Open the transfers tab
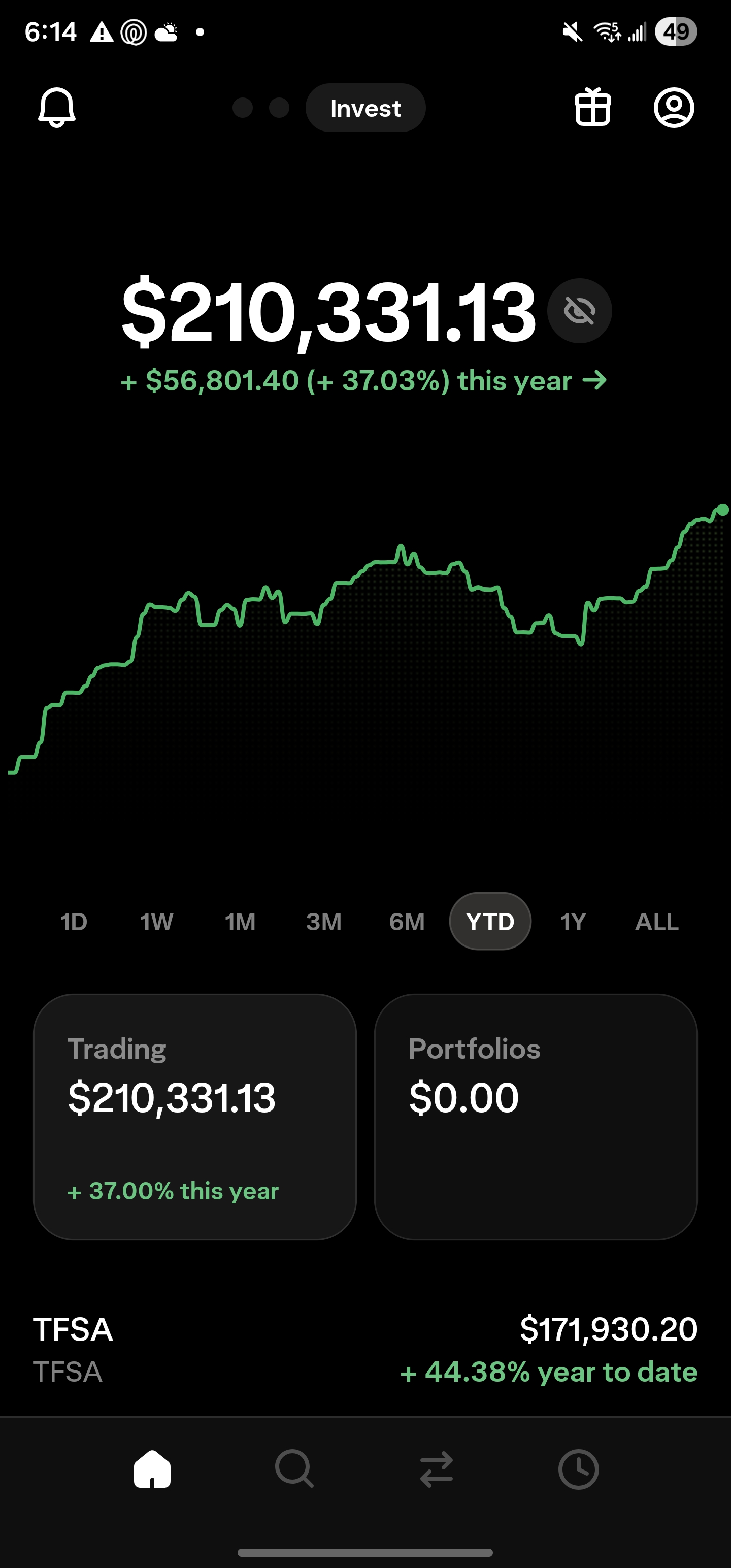This screenshot has width=731, height=1568. tap(437, 1469)
